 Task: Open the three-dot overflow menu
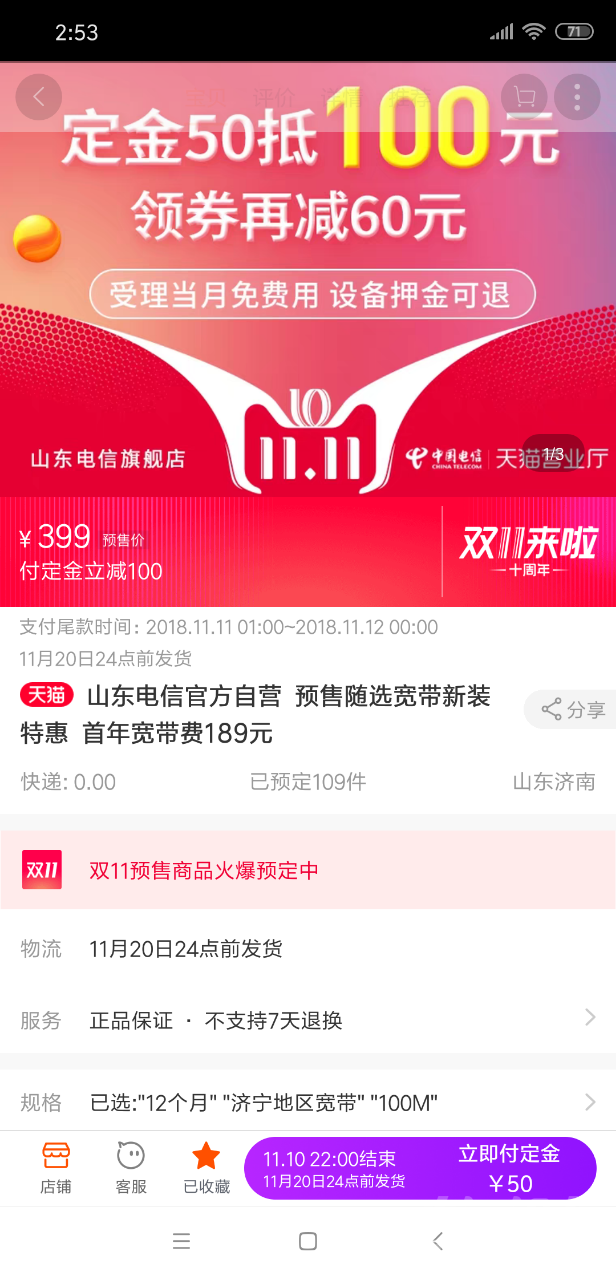tap(577, 97)
